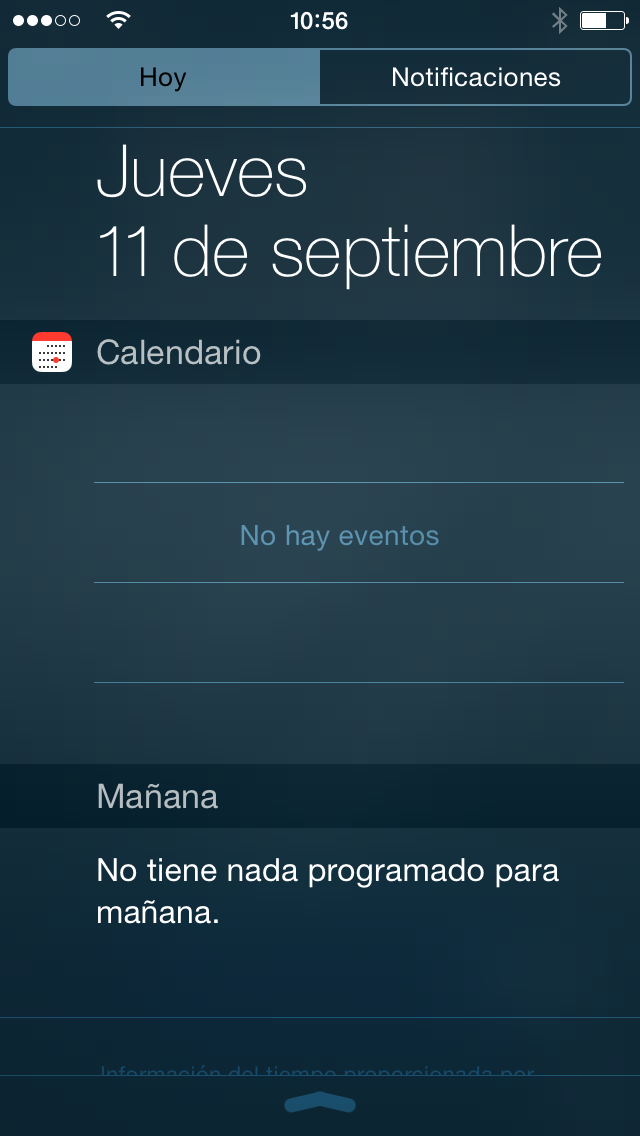
Task: Select the Hoy tab
Action: click(x=164, y=78)
